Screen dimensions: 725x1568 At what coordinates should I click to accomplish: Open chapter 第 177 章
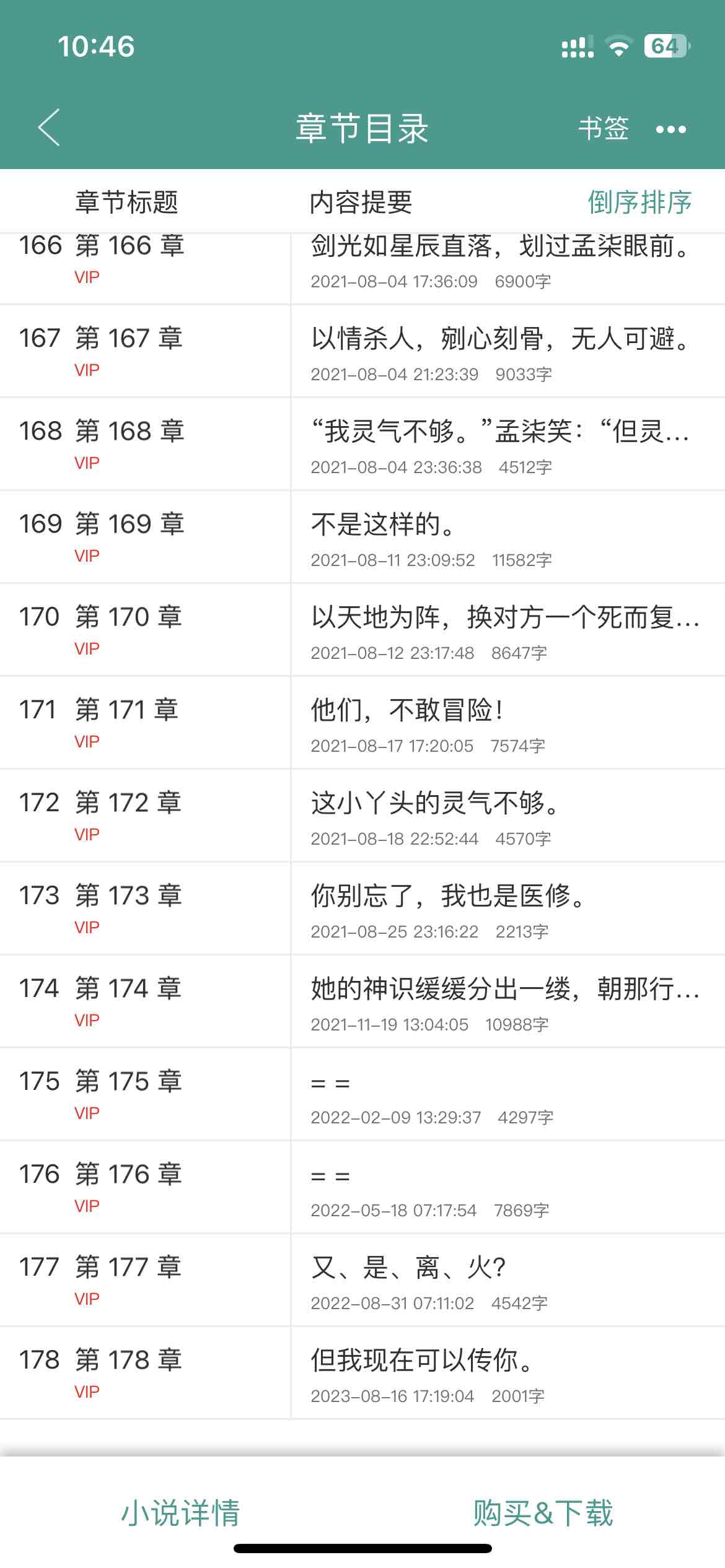point(362,1280)
